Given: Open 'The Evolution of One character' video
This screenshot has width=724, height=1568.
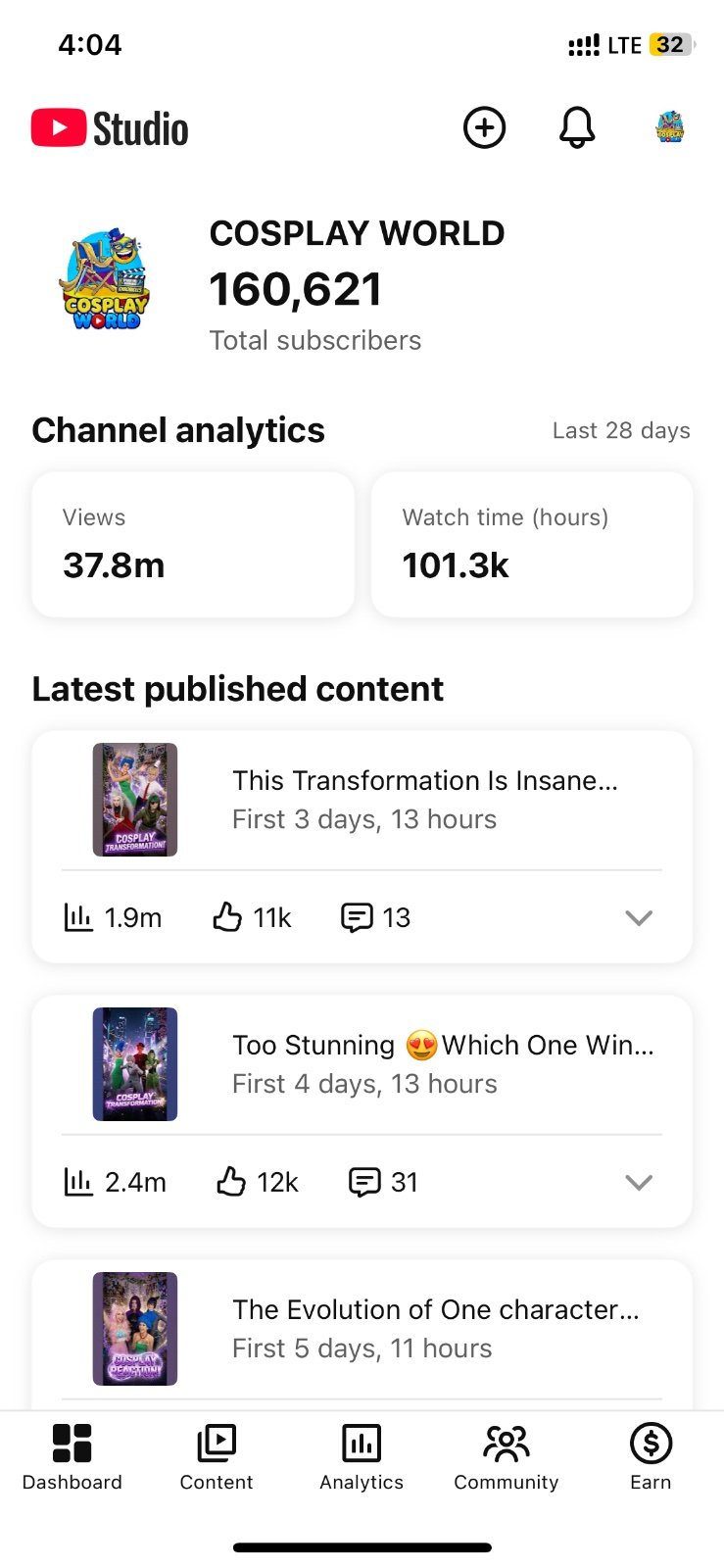Looking at the screenshot, I should pos(362,1329).
